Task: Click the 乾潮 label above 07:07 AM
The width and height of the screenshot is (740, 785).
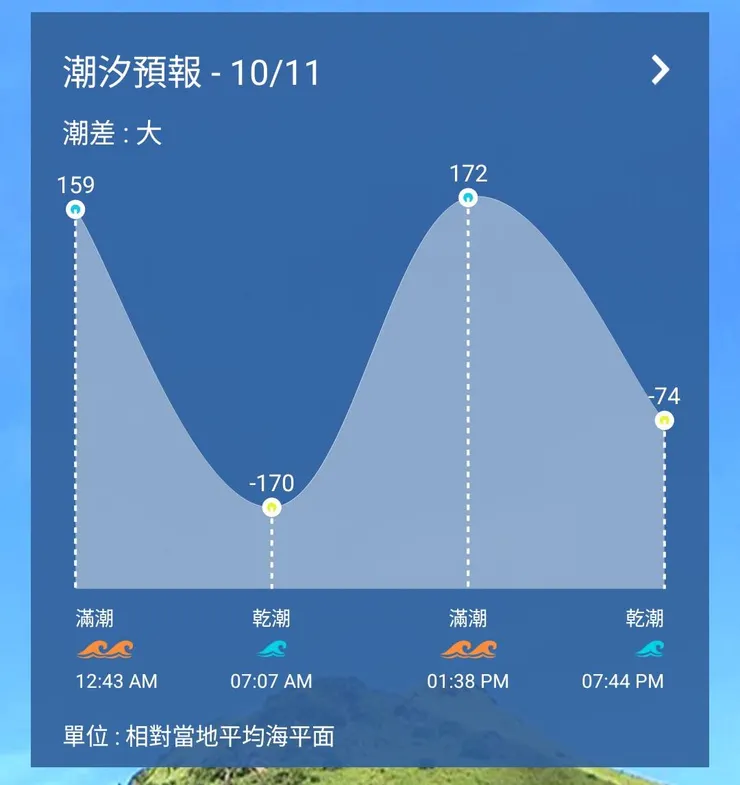Action: click(x=273, y=617)
